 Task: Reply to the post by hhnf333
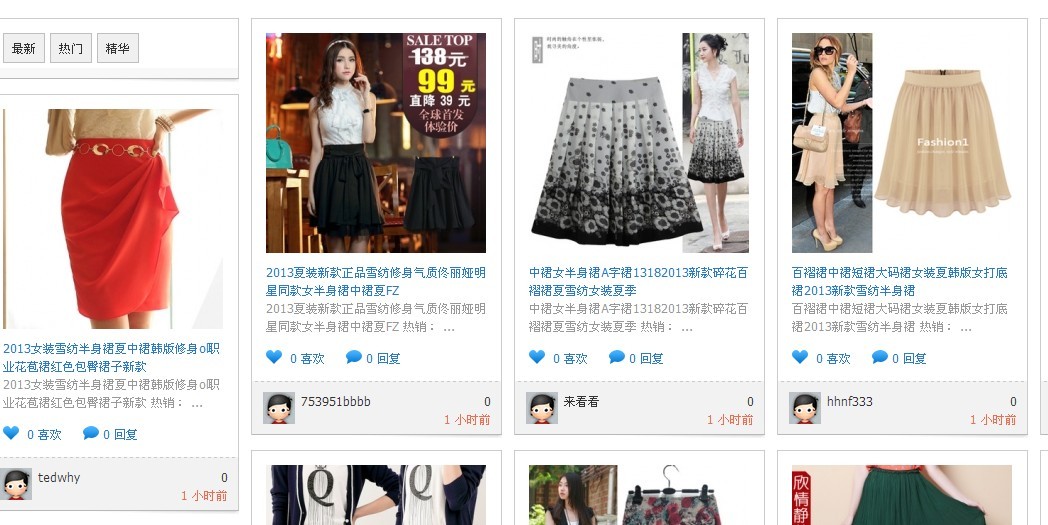tap(899, 358)
